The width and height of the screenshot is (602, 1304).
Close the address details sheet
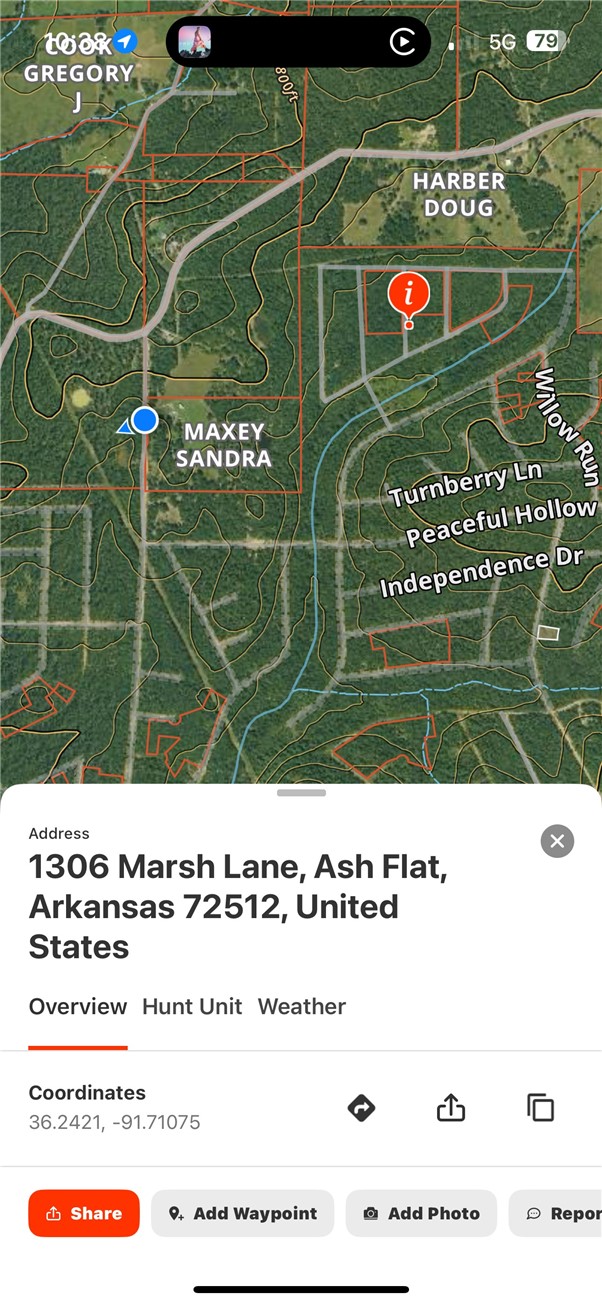point(557,841)
